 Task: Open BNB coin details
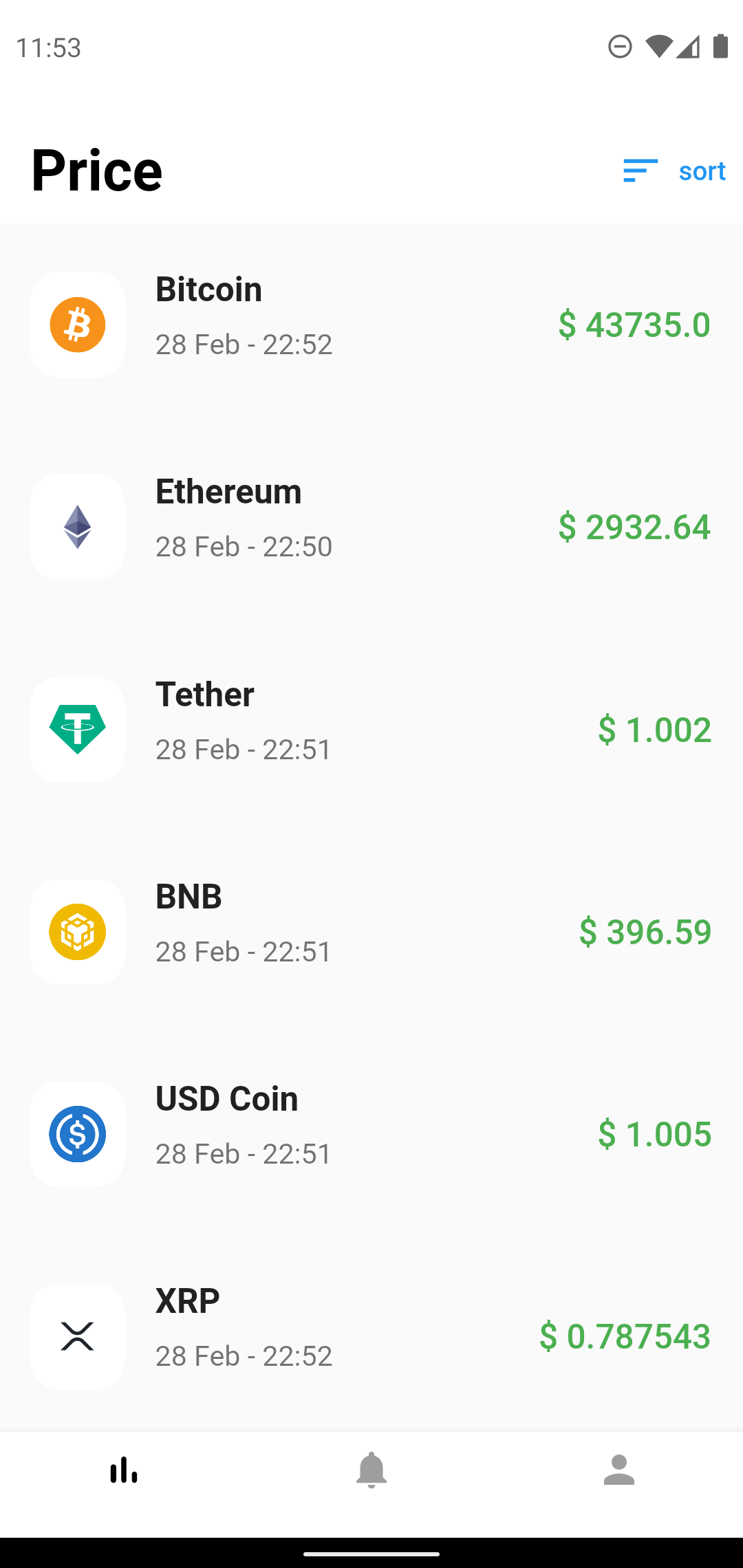pyautogui.click(x=371, y=931)
